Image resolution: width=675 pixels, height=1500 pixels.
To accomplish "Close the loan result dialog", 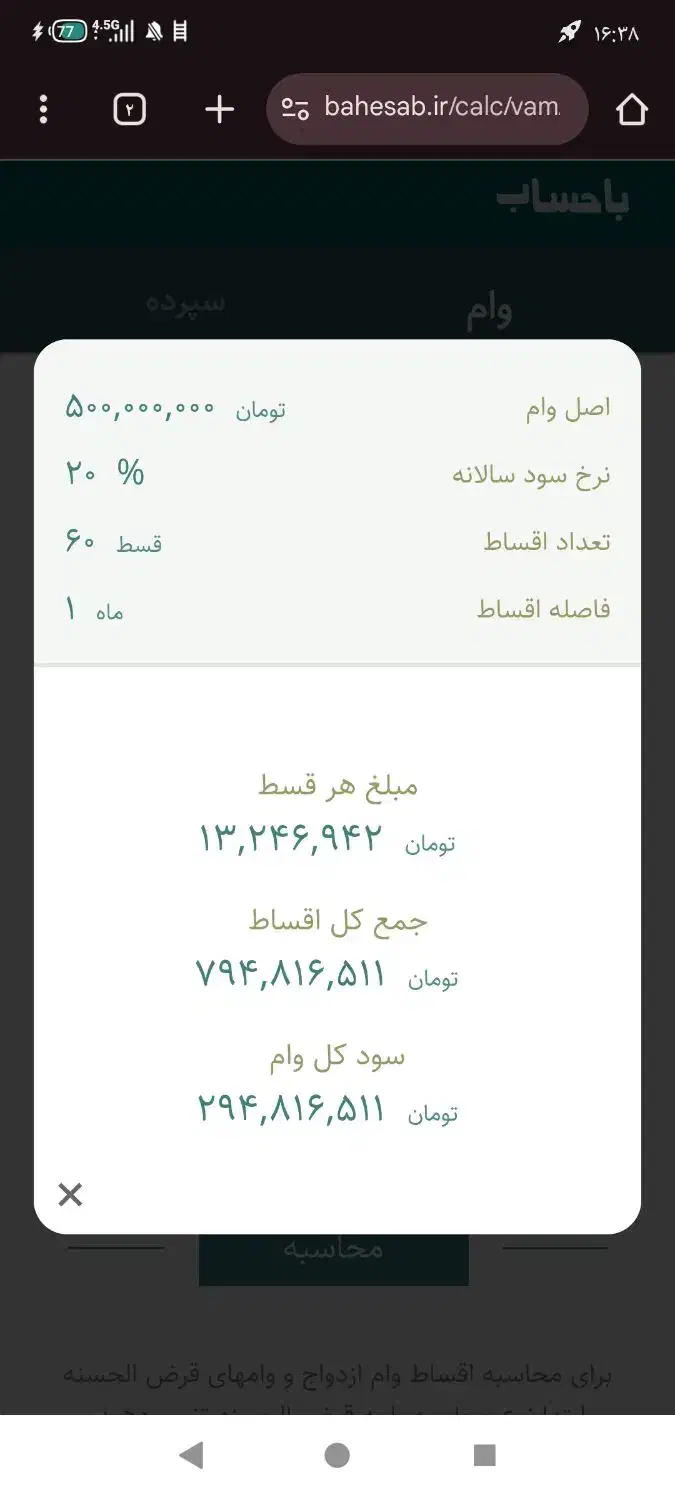I will coord(70,1194).
